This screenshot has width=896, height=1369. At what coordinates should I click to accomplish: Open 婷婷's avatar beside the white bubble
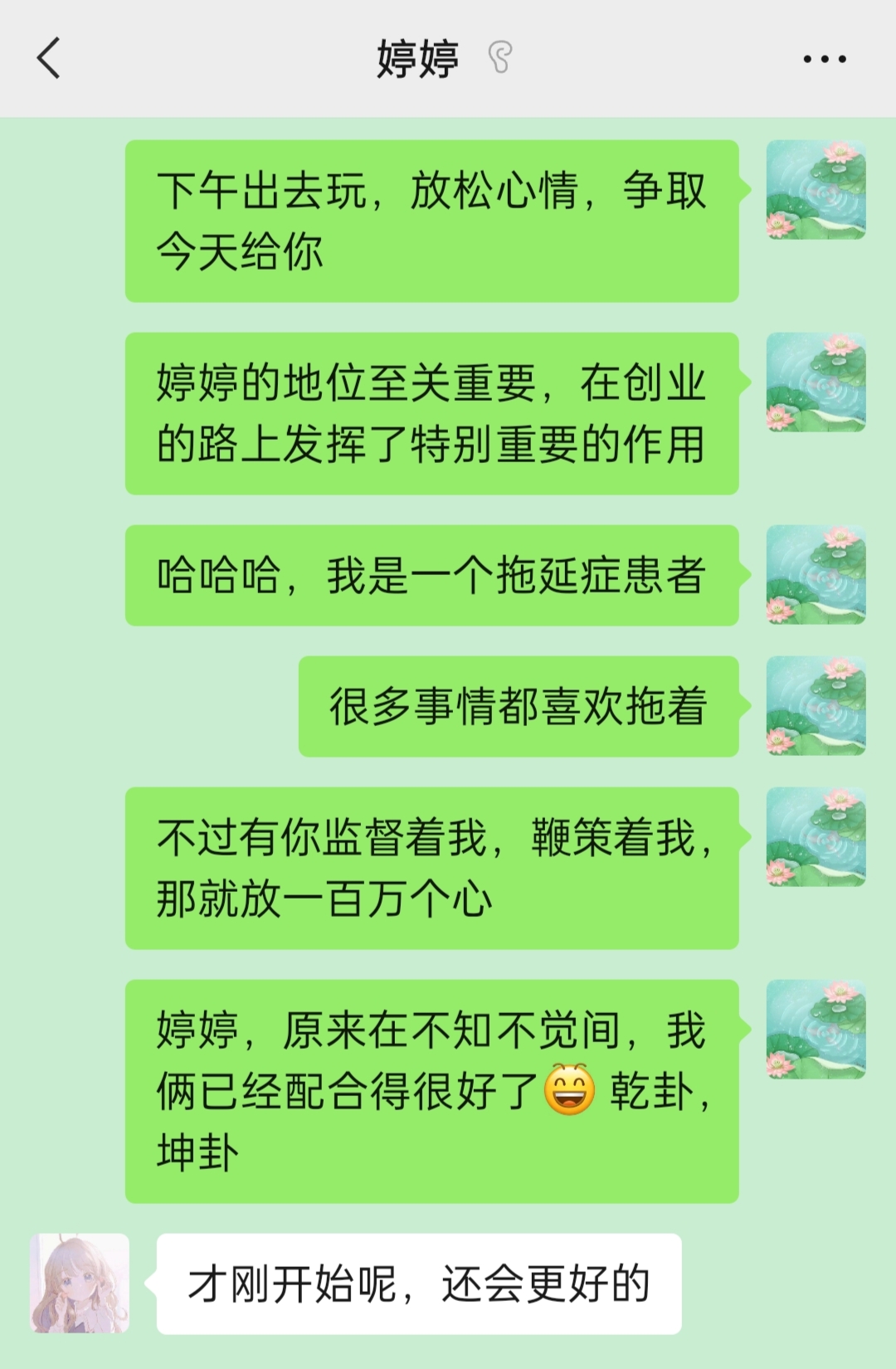coord(80,1283)
